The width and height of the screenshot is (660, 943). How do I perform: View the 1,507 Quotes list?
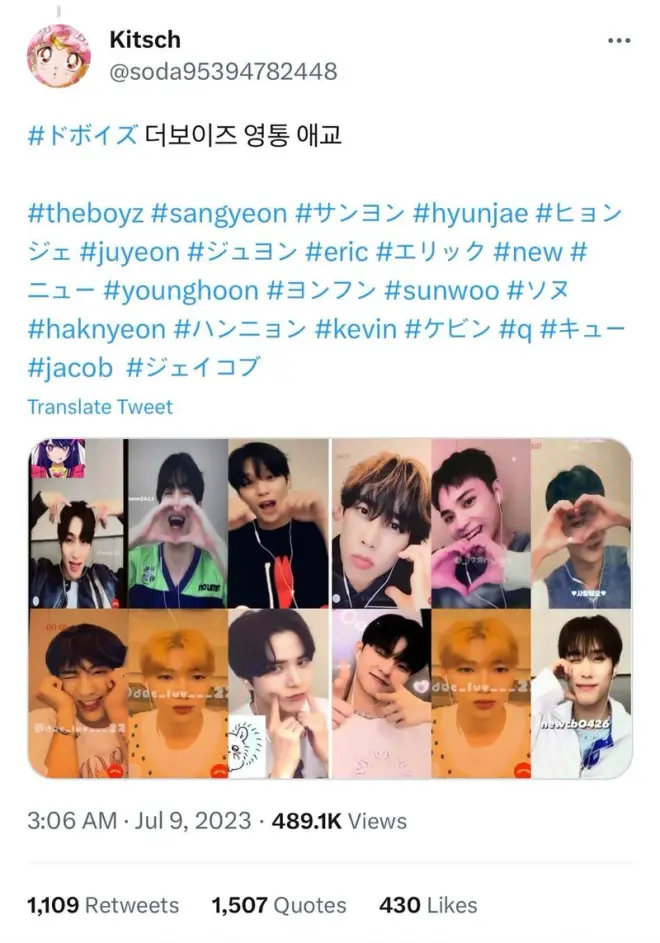pyautogui.click(x=279, y=906)
